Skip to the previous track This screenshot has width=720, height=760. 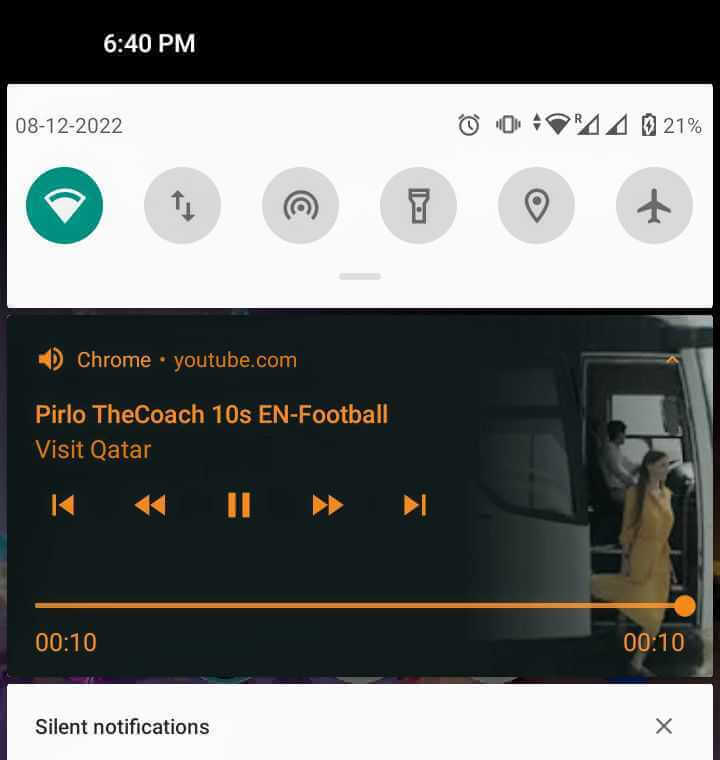point(63,505)
